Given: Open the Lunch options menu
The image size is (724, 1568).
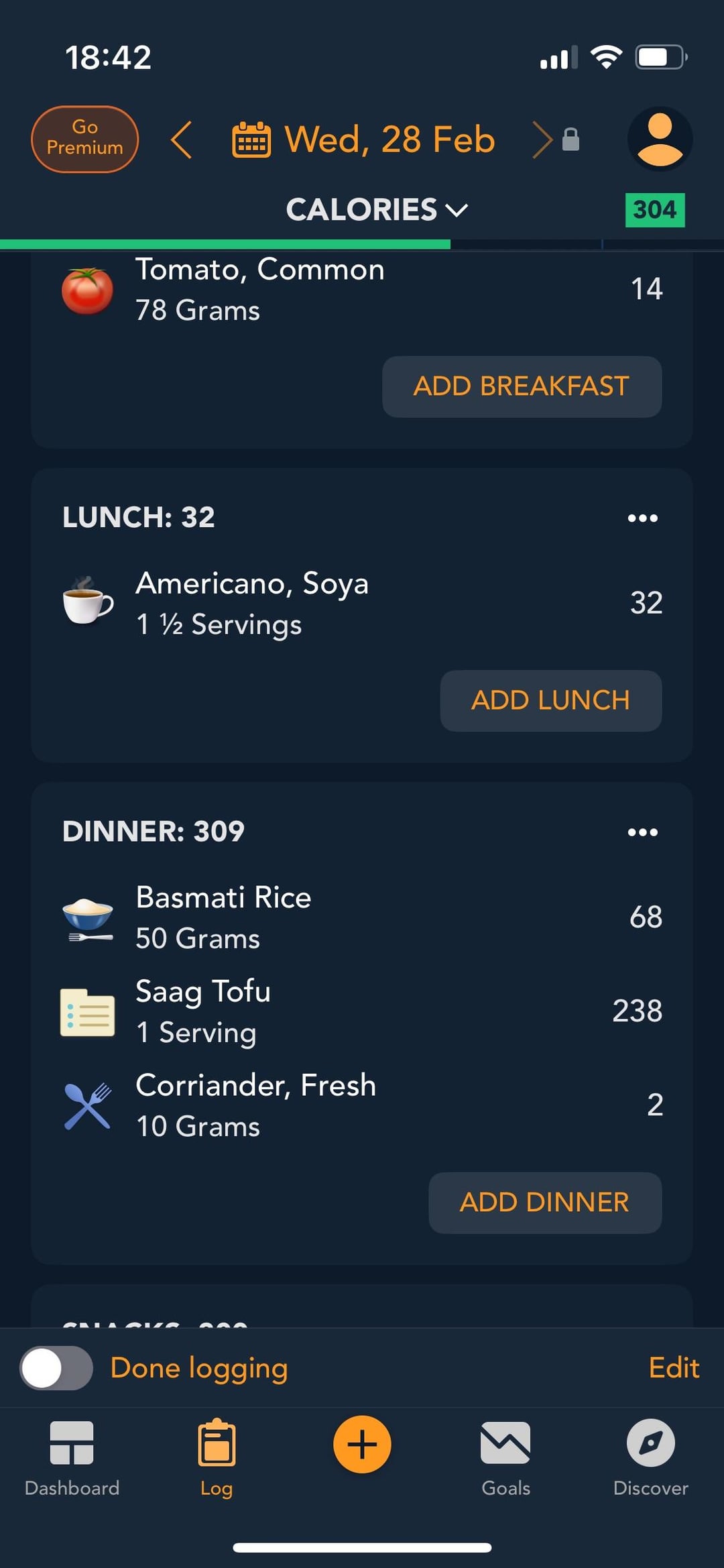Looking at the screenshot, I should (x=642, y=518).
